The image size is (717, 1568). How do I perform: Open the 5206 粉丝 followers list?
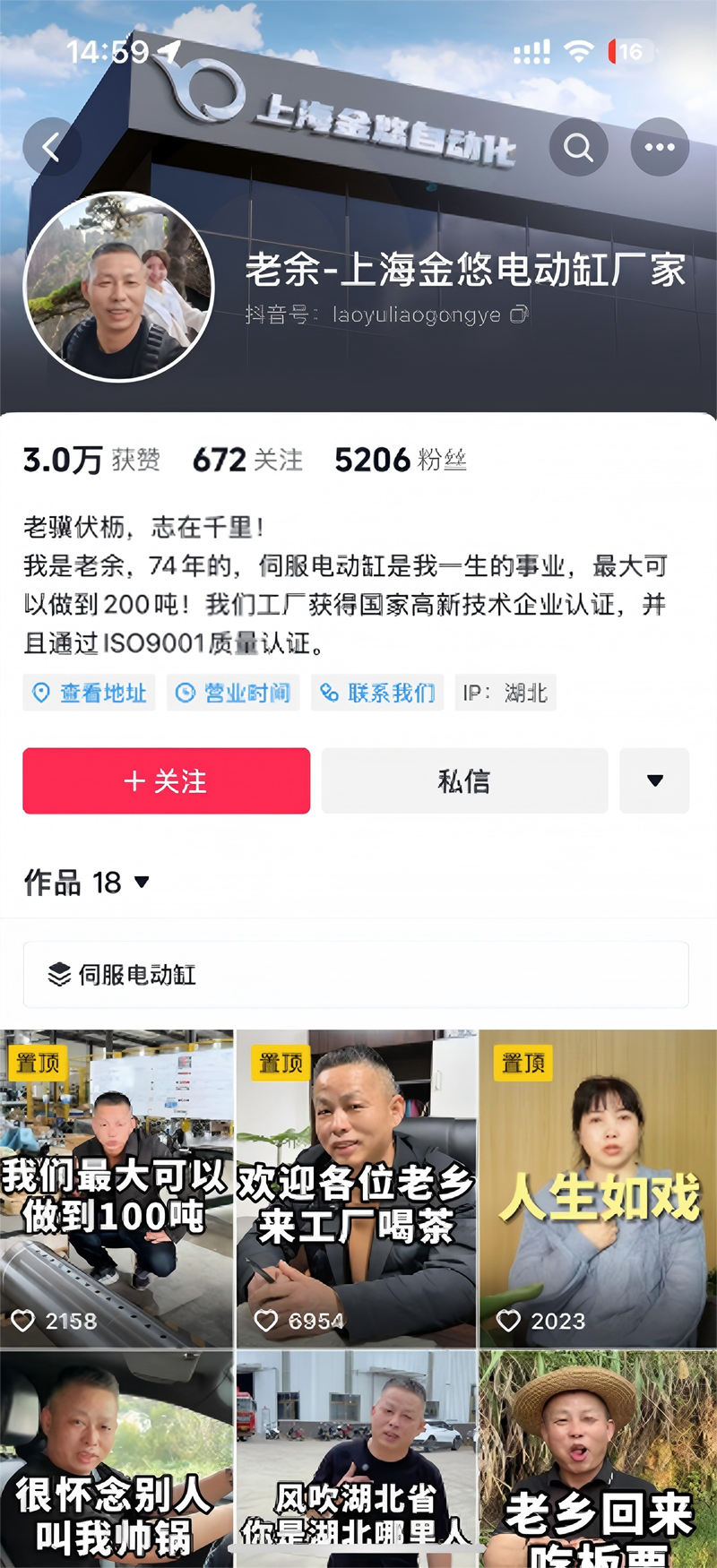401,460
